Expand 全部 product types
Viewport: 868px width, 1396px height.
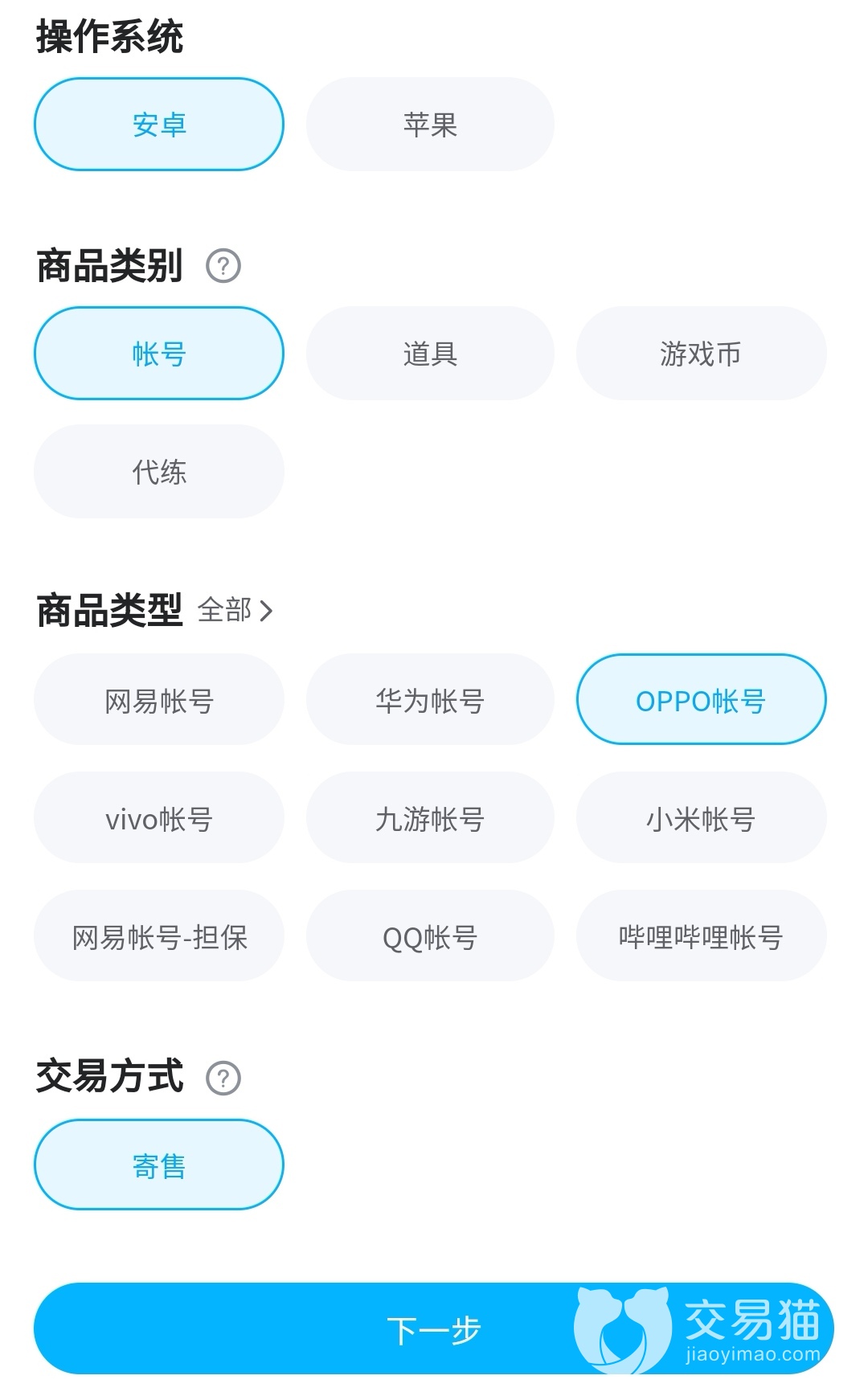pyautogui.click(x=235, y=611)
